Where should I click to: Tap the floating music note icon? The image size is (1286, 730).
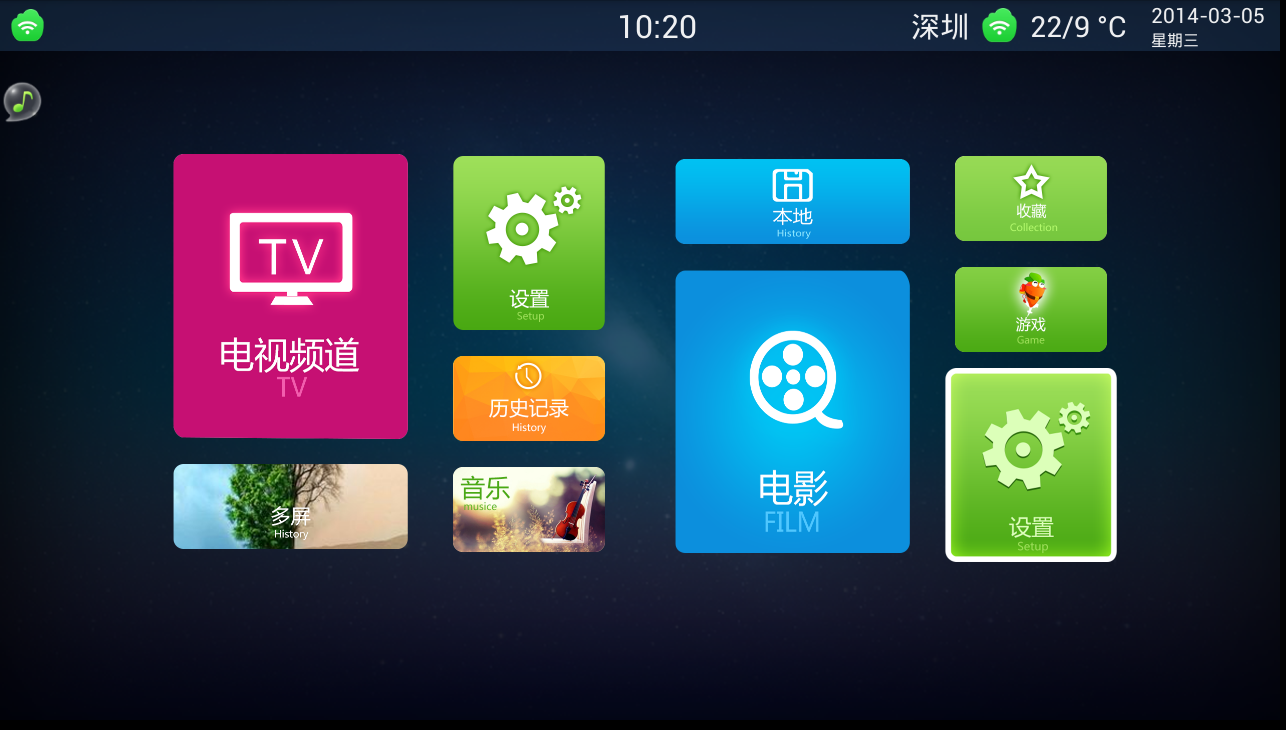coord(22,101)
